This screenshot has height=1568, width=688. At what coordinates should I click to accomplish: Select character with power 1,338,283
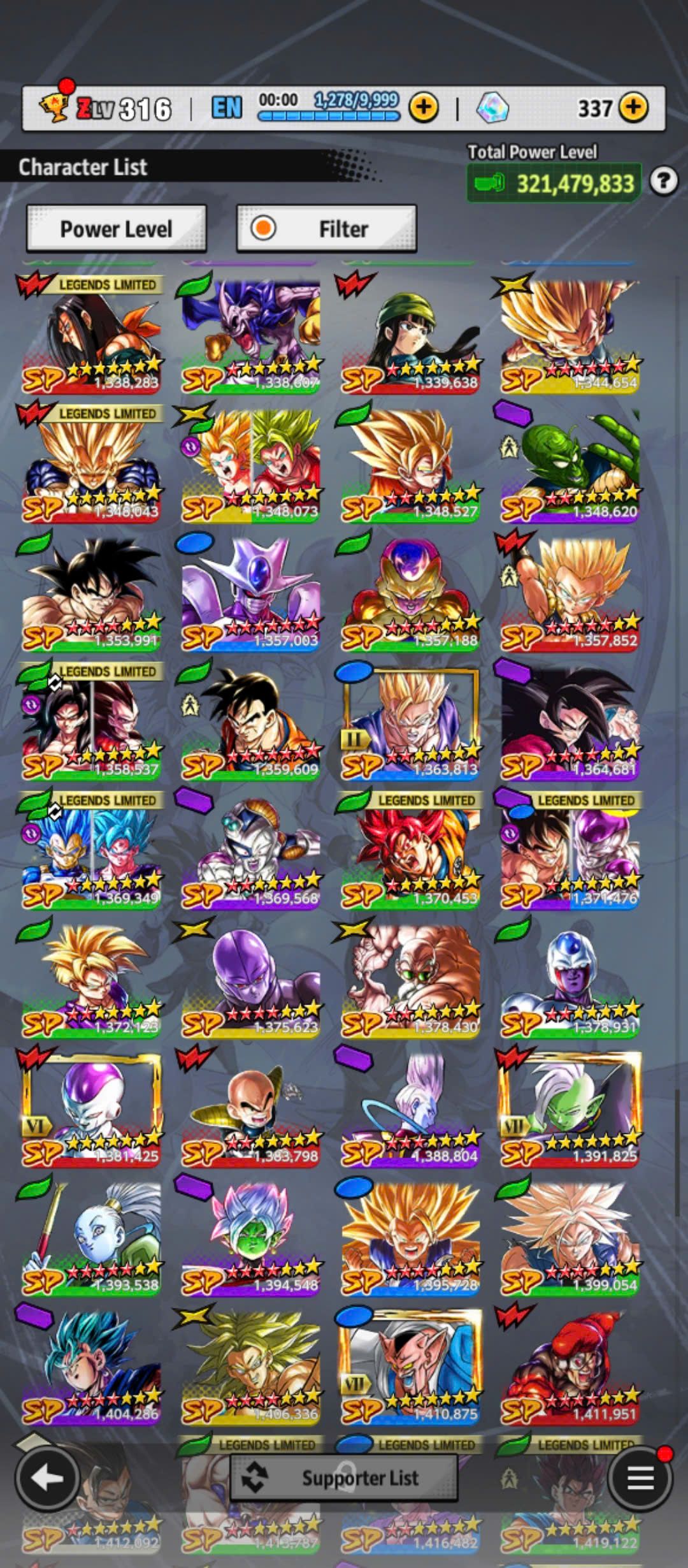pos(91,335)
